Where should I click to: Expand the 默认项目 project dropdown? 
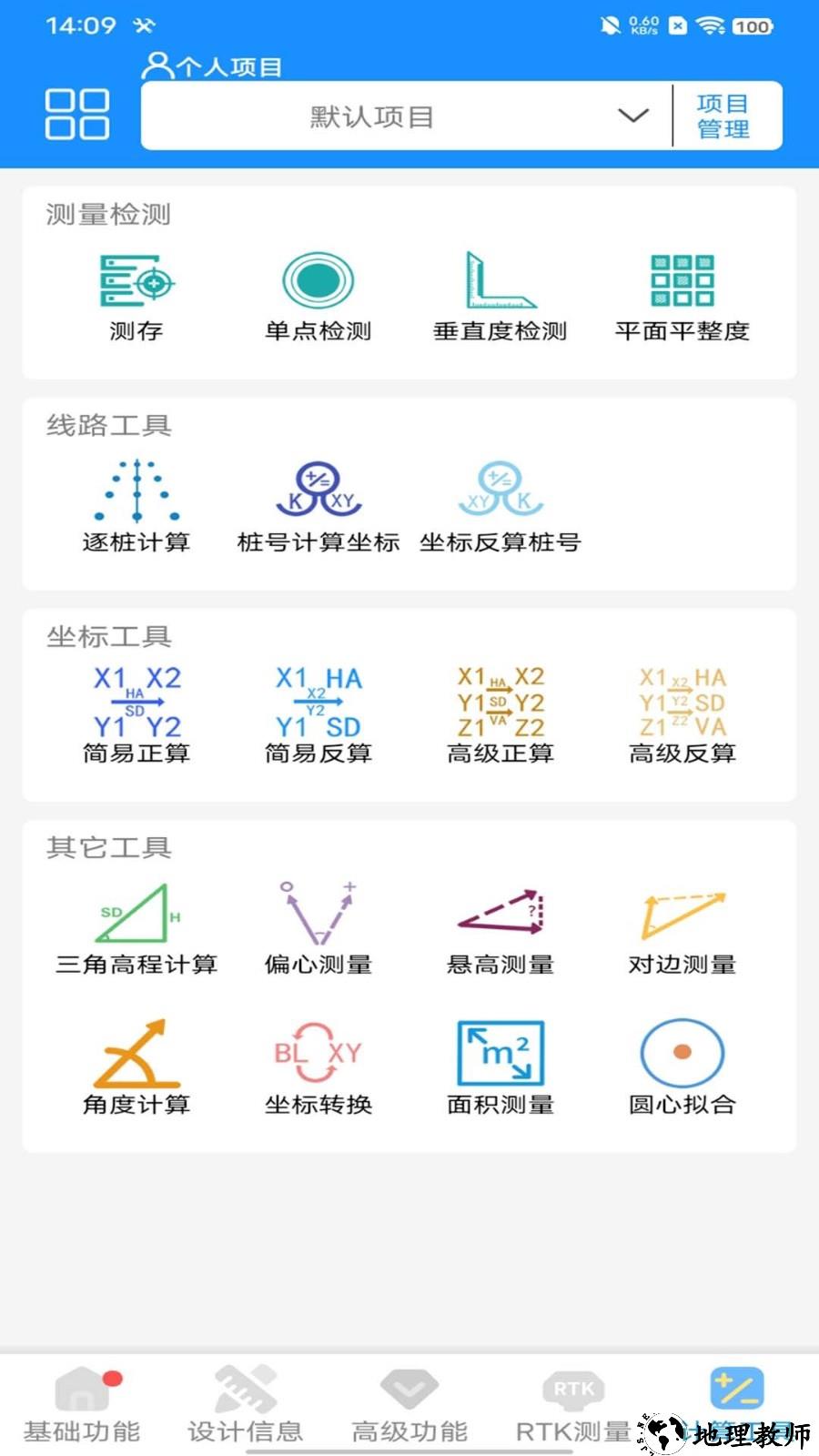(x=632, y=116)
